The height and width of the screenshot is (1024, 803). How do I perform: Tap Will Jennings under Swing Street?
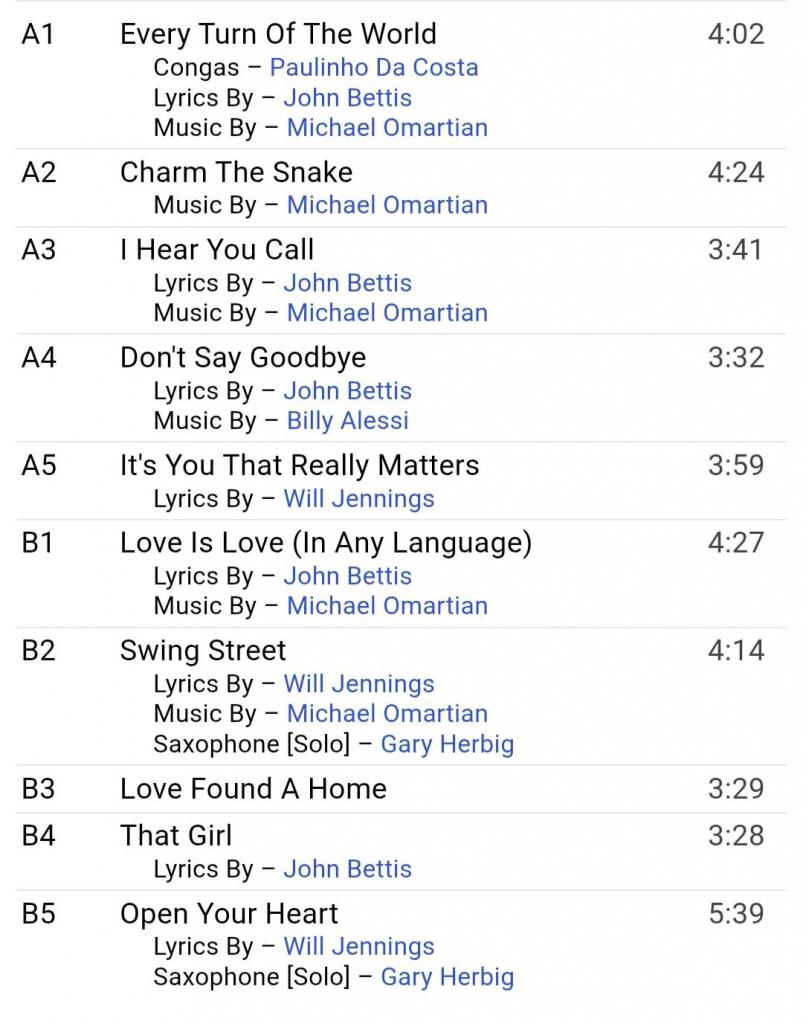click(x=359, y=684)
